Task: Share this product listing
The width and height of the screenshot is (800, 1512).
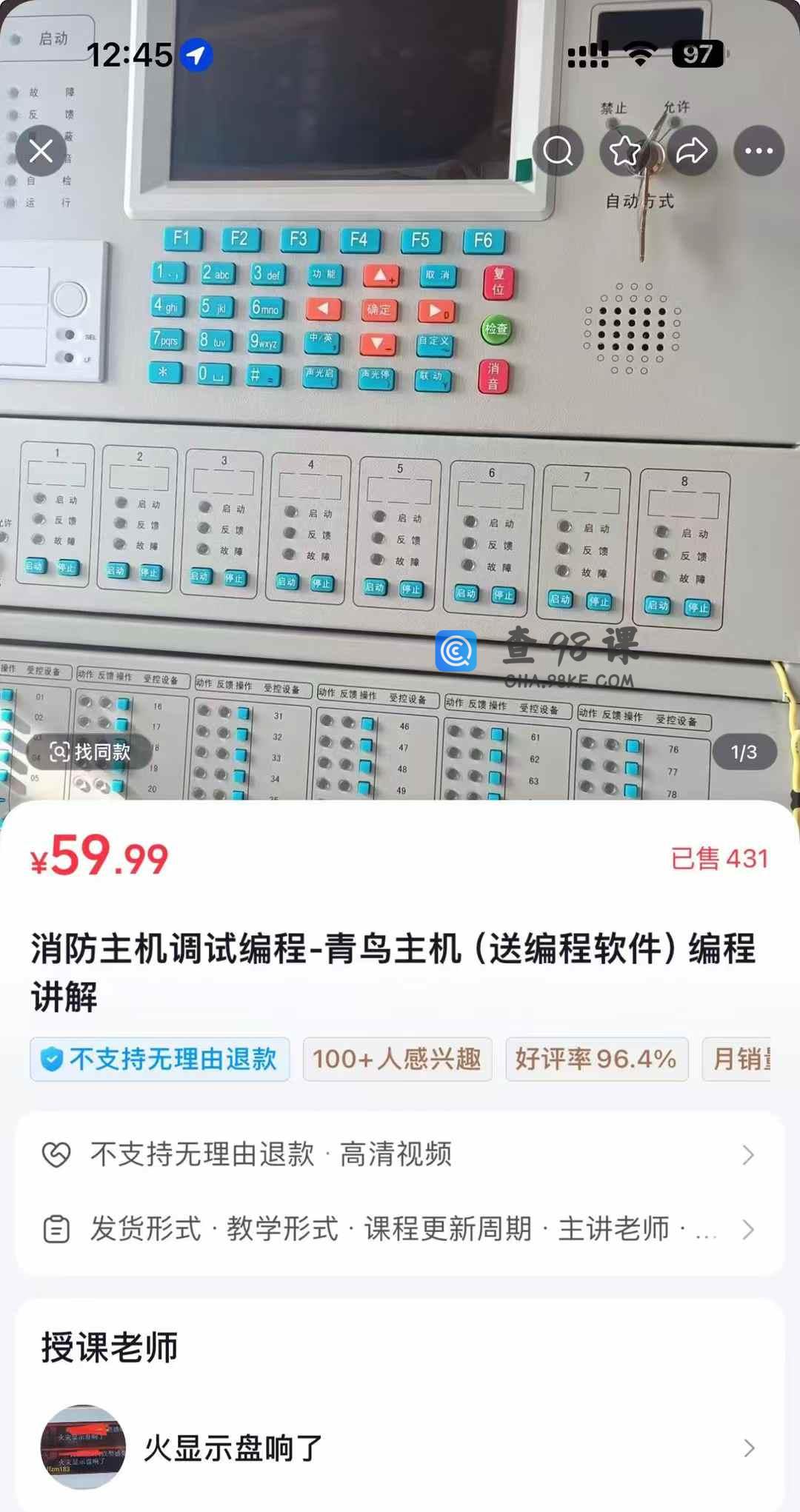Action: pos(692,151)
